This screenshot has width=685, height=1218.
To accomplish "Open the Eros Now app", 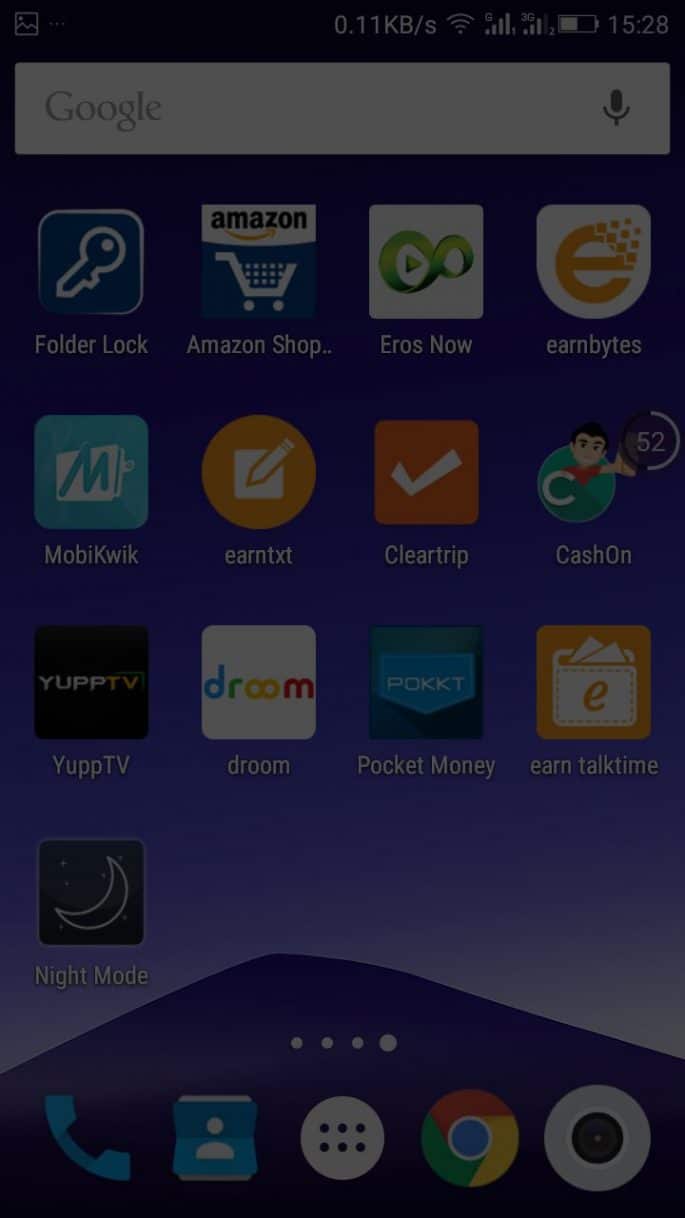I will point(426,262).
